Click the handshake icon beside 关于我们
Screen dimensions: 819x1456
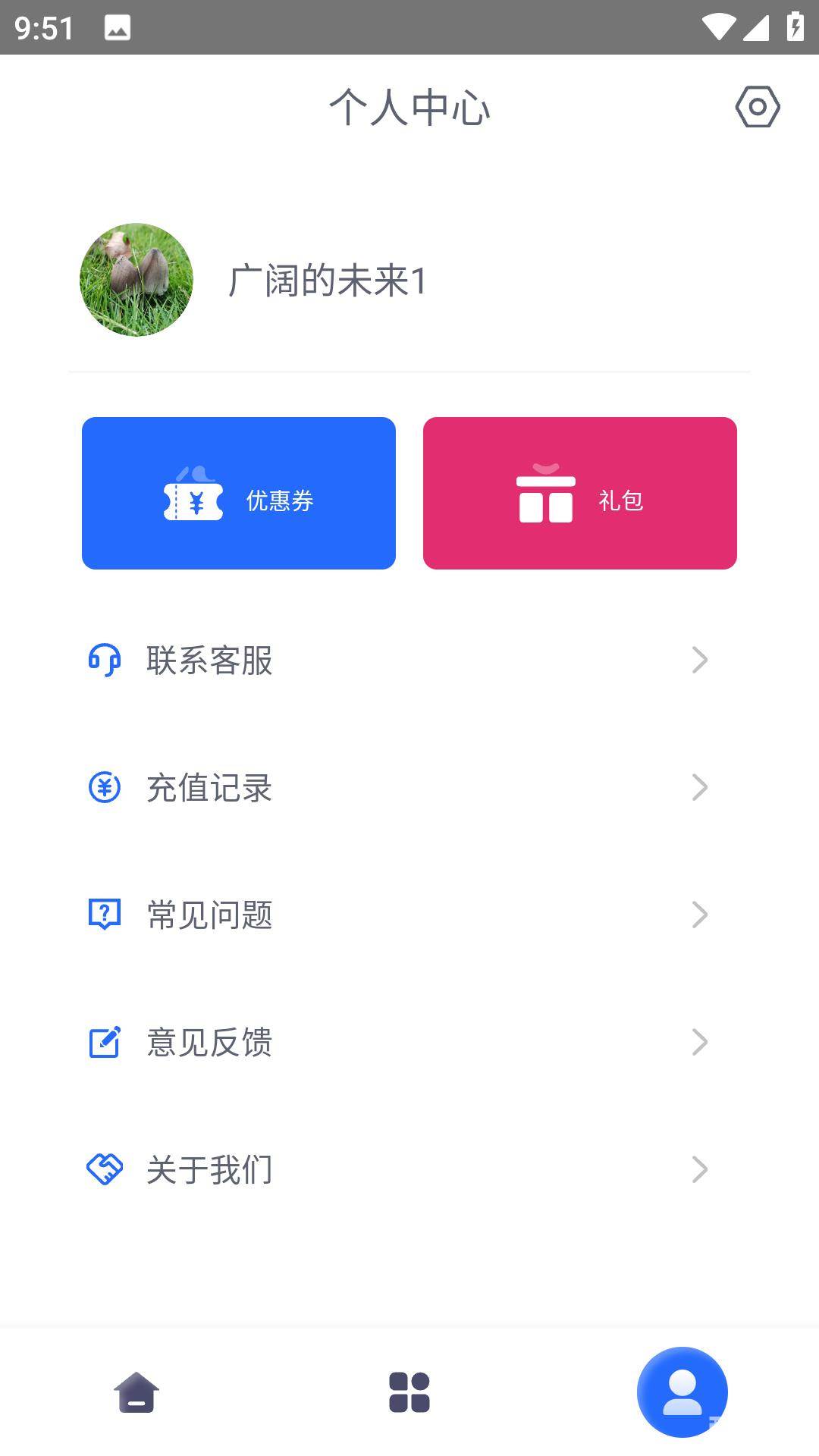pyautogui.click(x=105, y=1169)
